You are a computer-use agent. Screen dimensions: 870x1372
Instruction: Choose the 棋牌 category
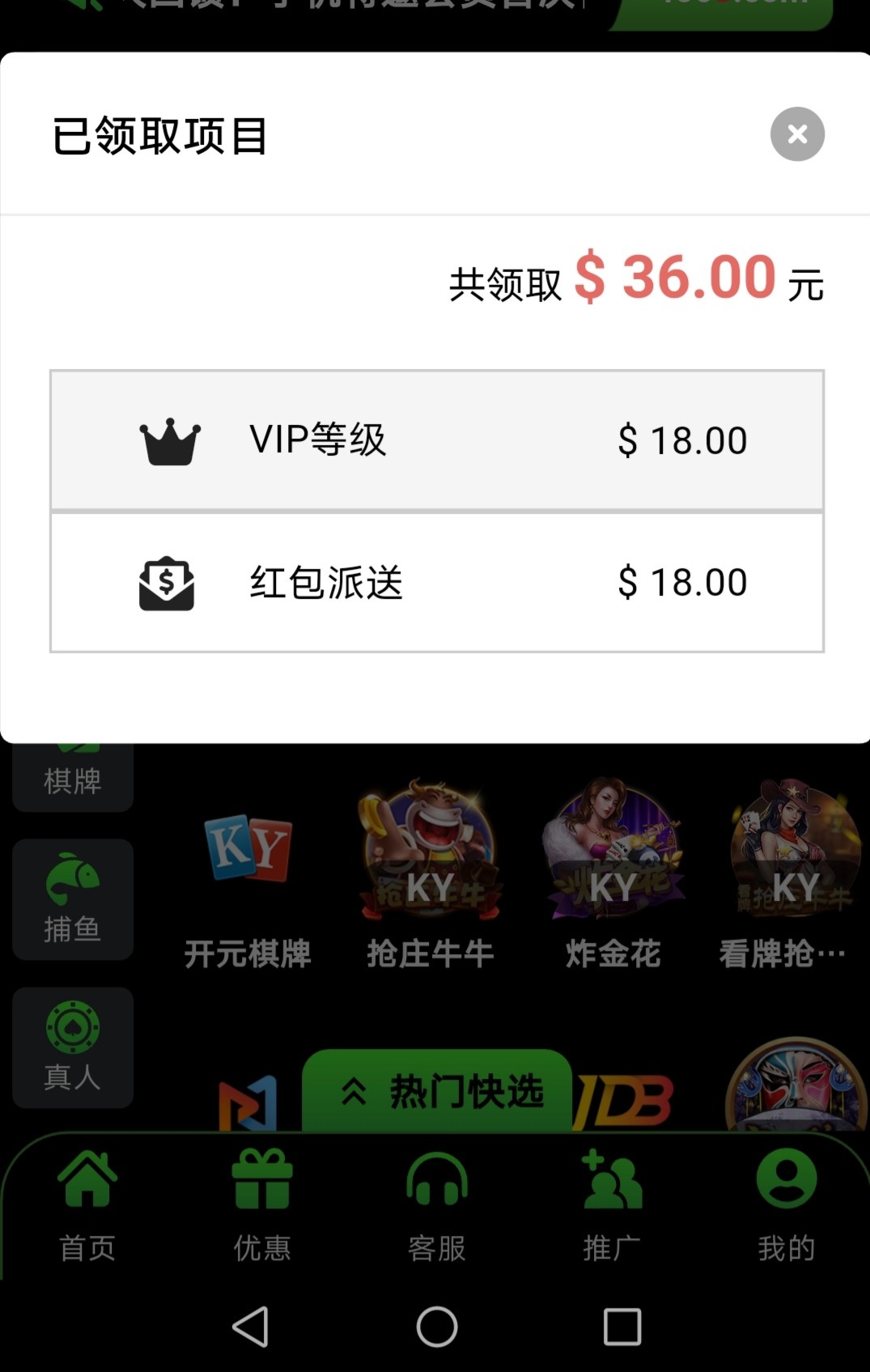[x=73, y=779]
